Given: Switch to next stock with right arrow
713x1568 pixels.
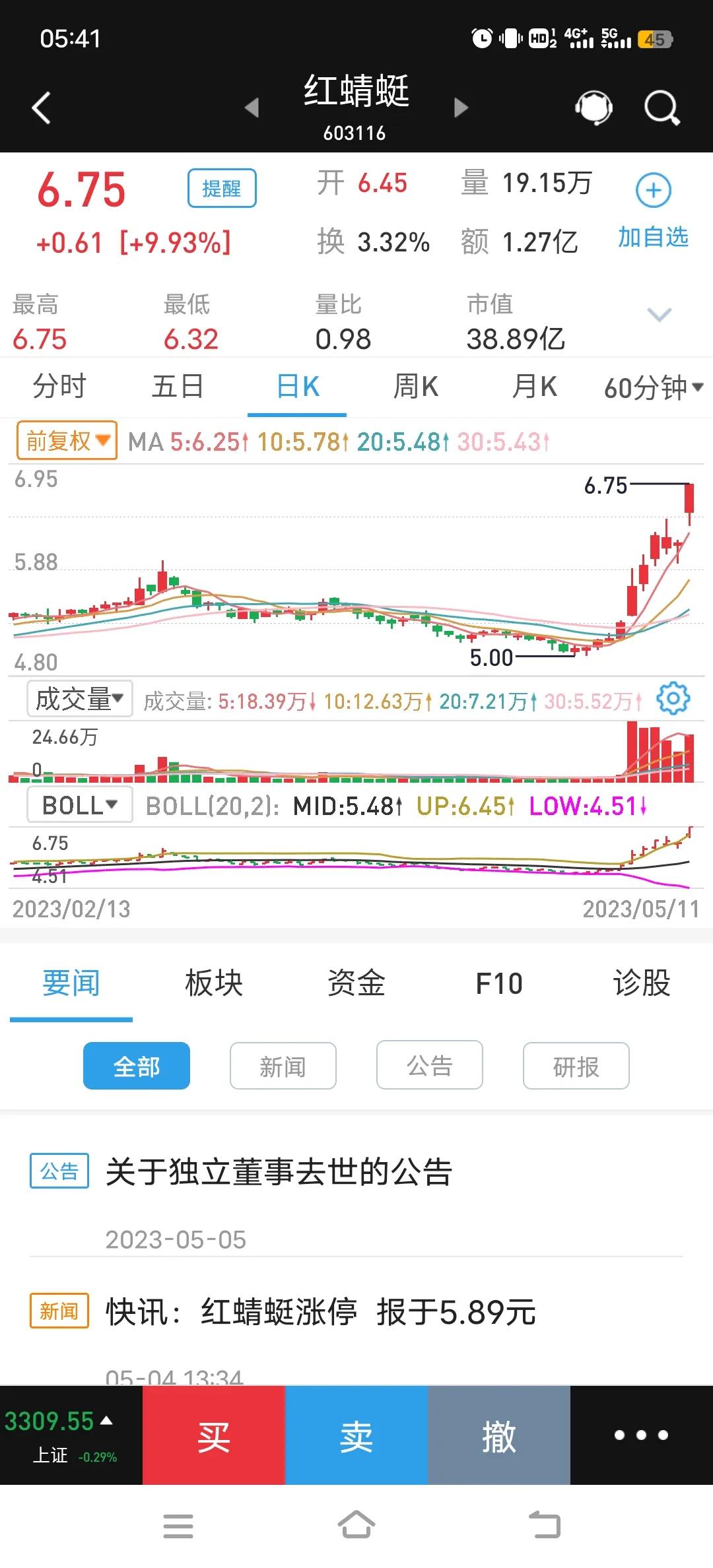Looking at the screenshot, I should coord(460,109).
